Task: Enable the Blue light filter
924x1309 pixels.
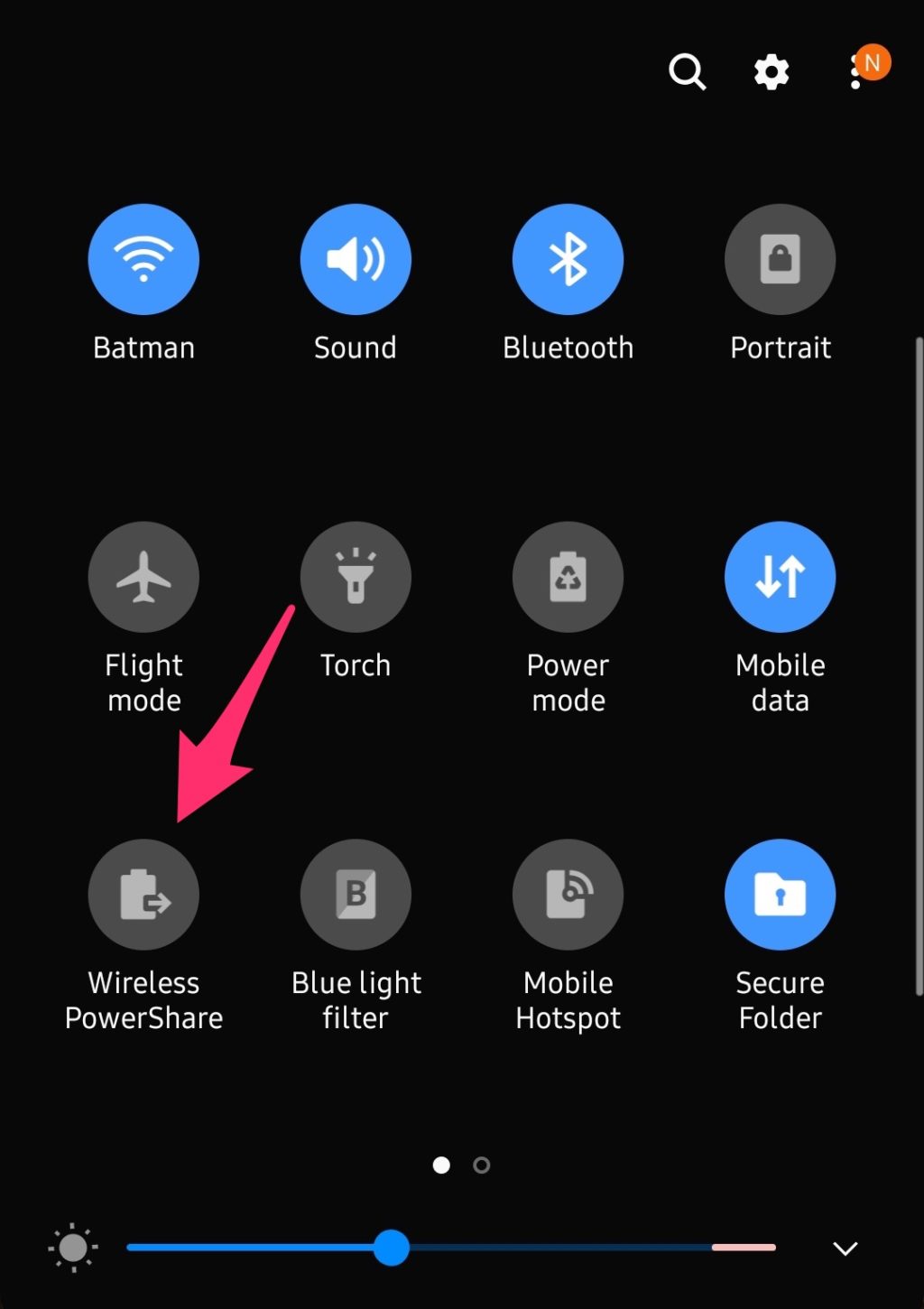Action: tap(356, 894)
